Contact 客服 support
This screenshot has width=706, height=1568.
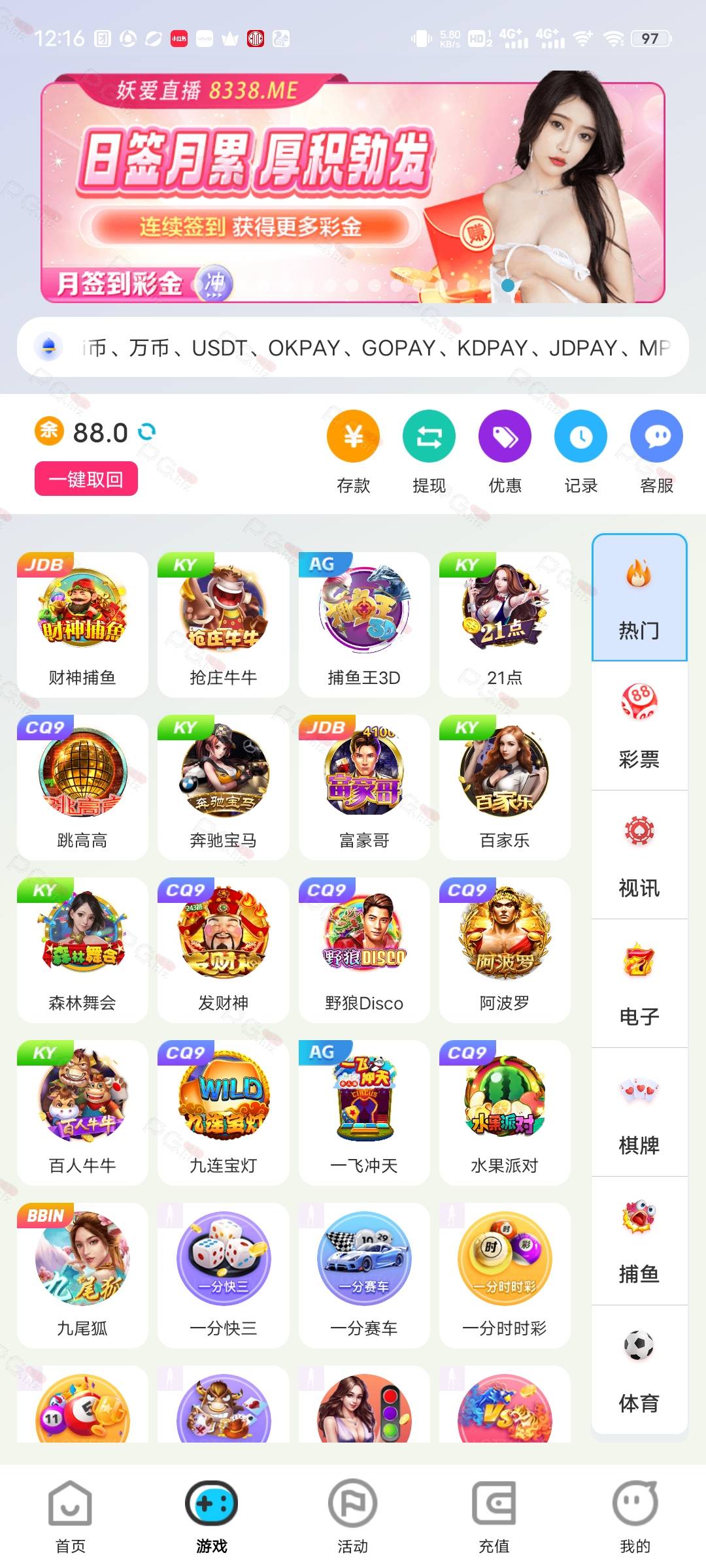656,451
